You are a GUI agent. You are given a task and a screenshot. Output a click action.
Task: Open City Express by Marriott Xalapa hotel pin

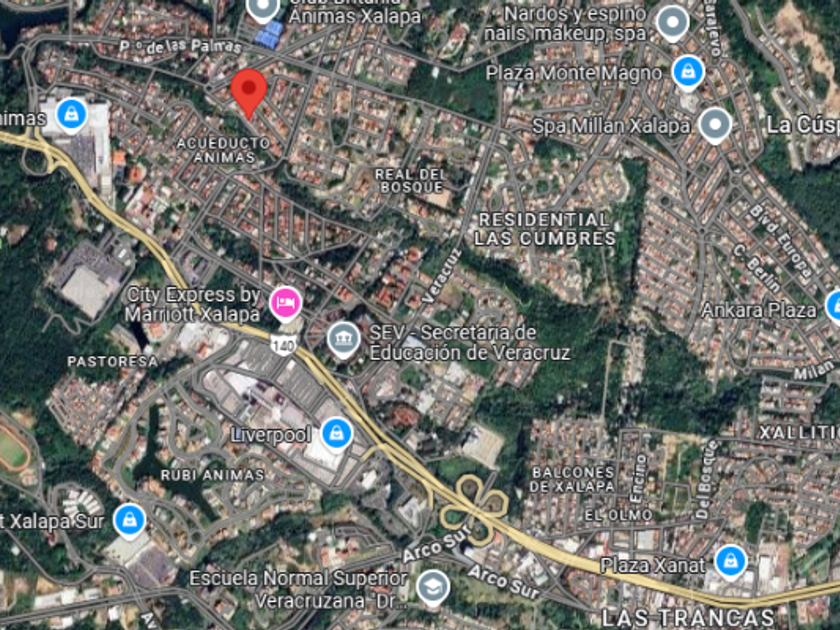pos(286,304)
